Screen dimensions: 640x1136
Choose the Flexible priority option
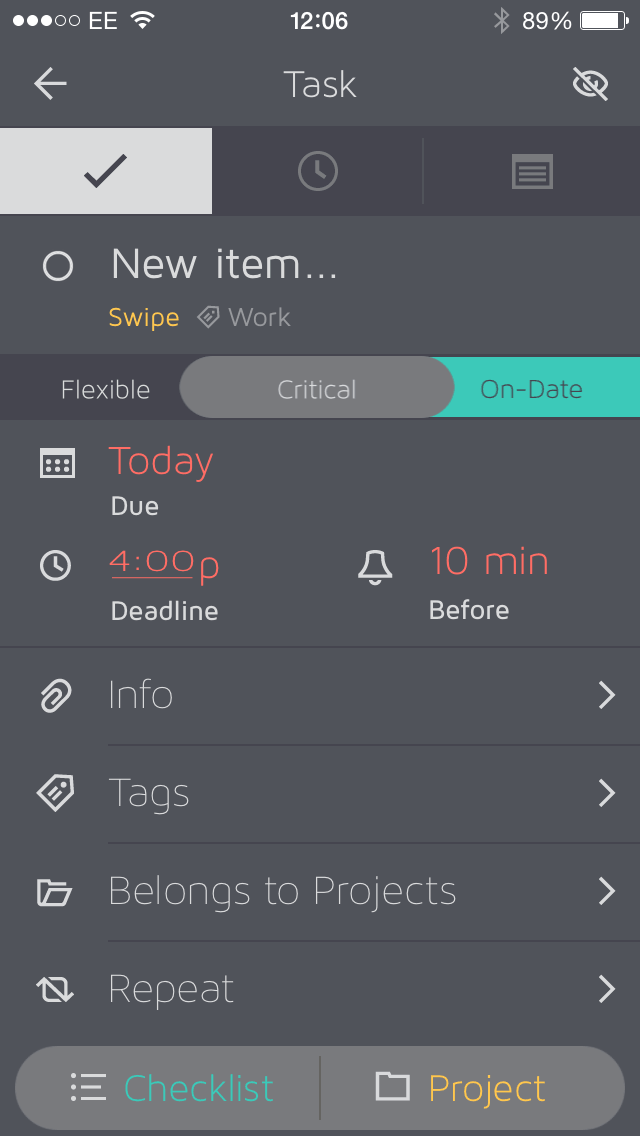pyautogui.click(x=106, y=389)
